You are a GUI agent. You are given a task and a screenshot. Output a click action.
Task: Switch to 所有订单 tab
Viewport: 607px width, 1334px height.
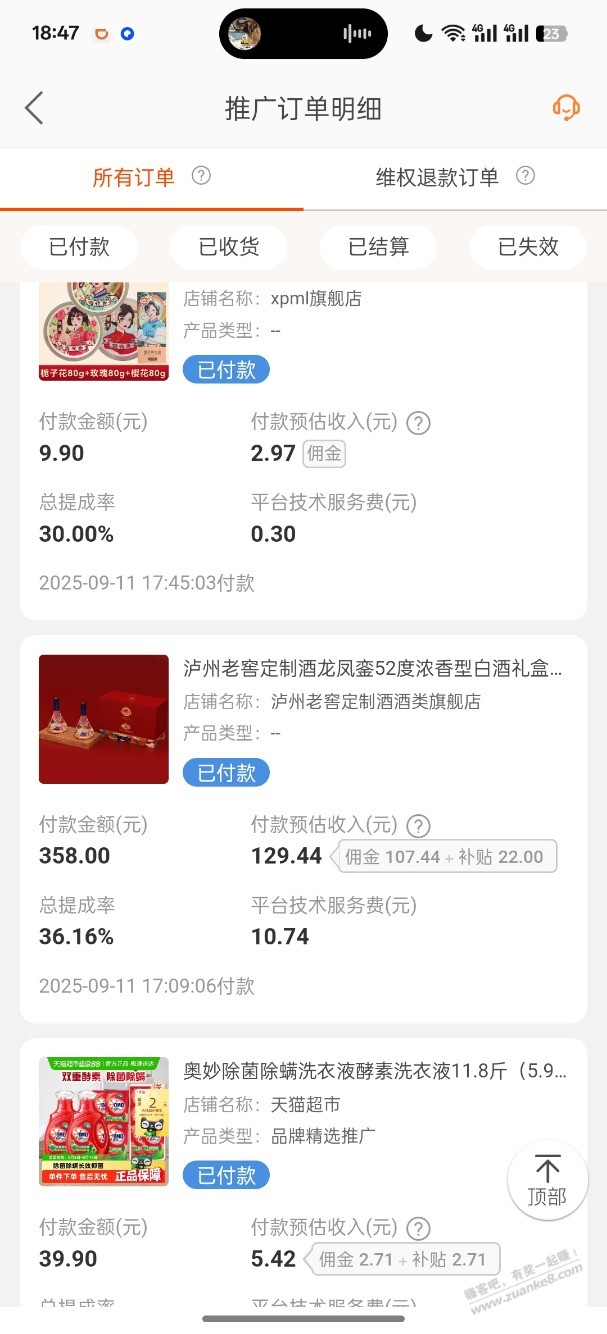133,177
